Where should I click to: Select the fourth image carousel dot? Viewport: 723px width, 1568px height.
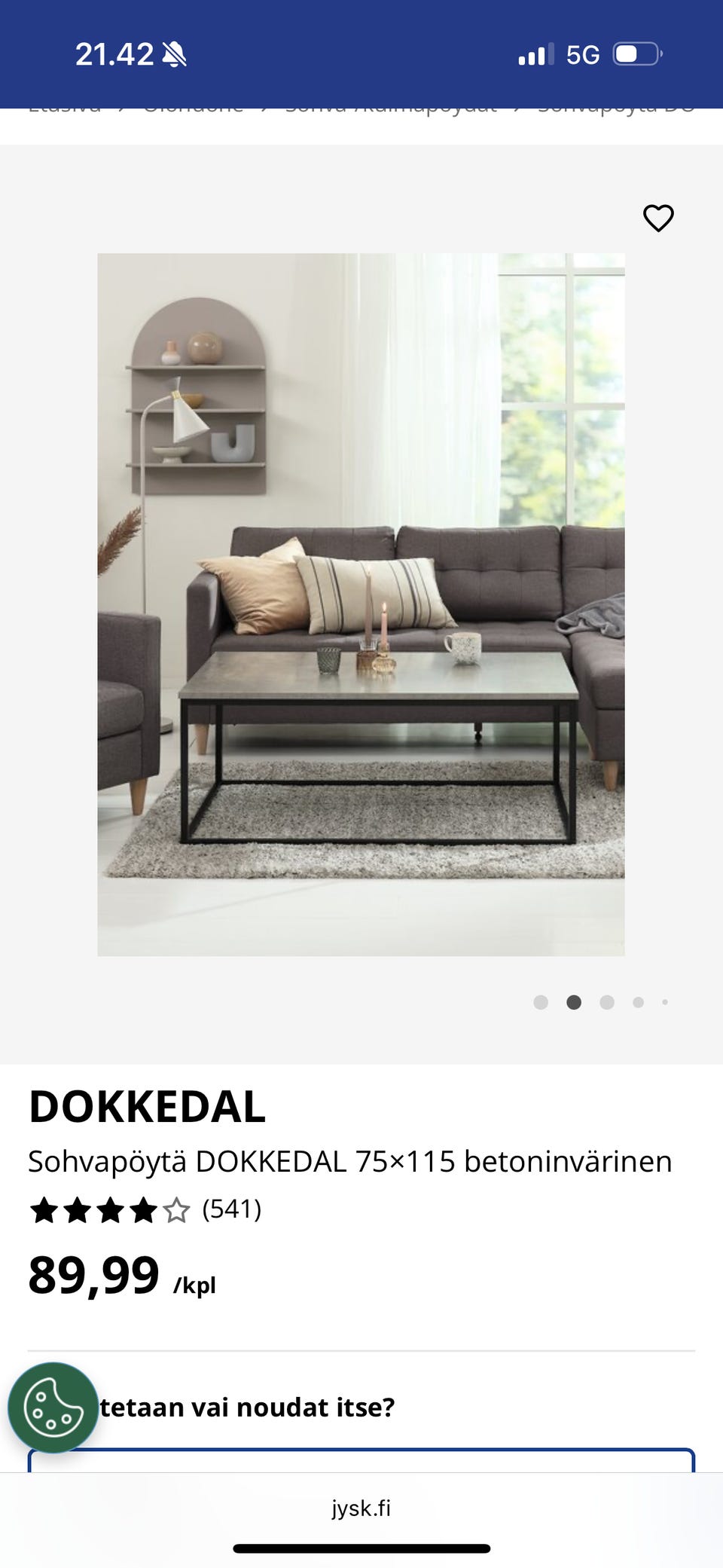639,1003
